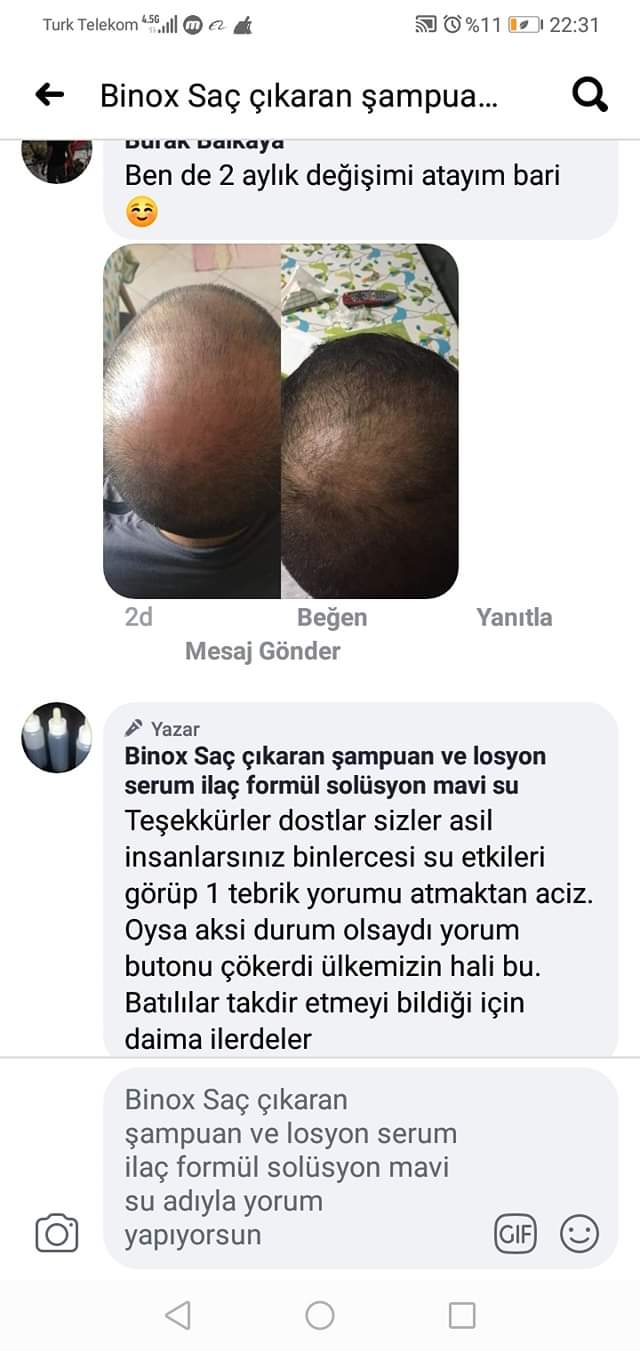This screenshot has width=640, height=1351.
Task: Add a GIF to the comment
Action: pyautogui.click(x=515, y=1234)
